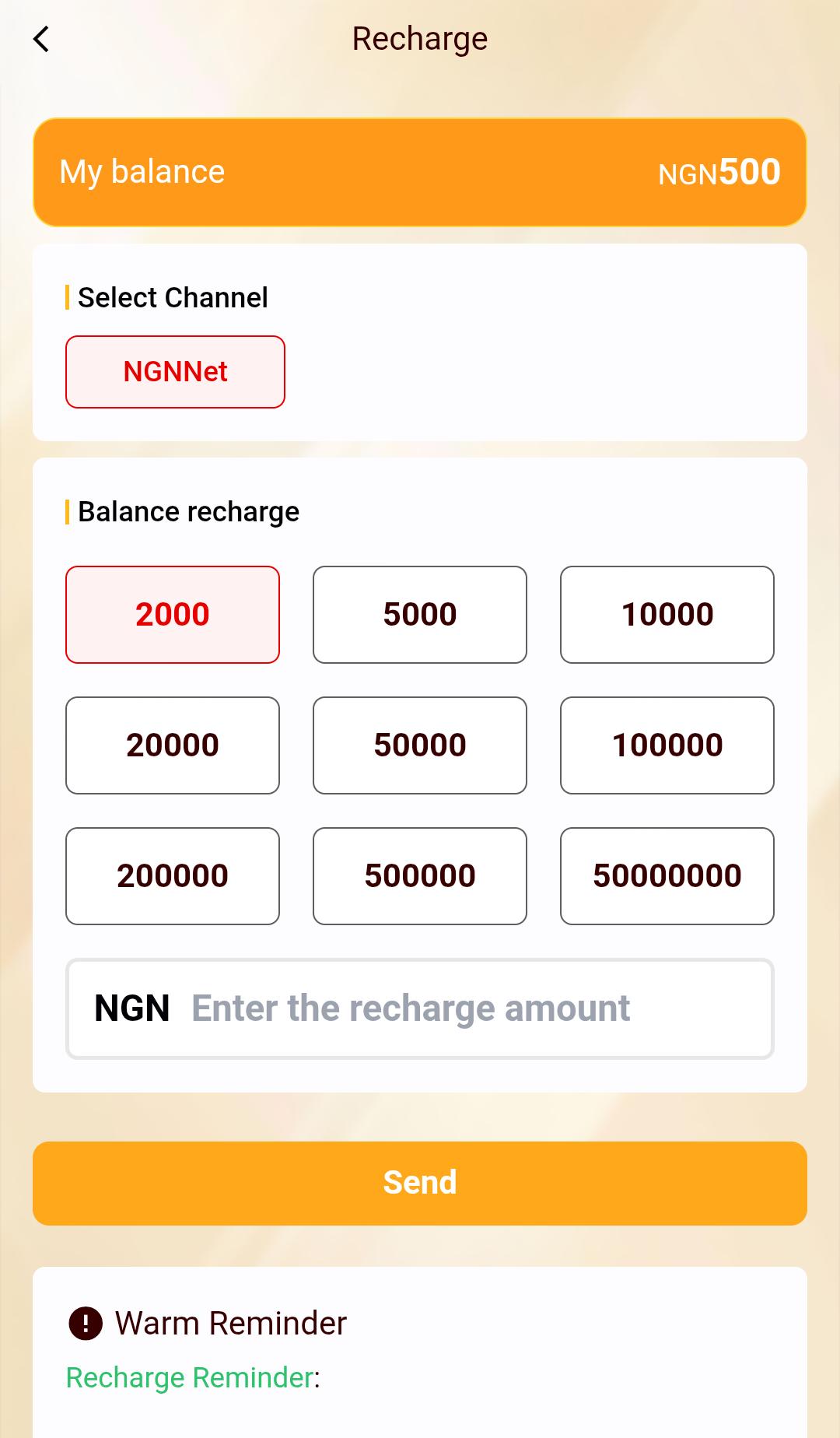Select the 50000 amount option

point(419,745)
